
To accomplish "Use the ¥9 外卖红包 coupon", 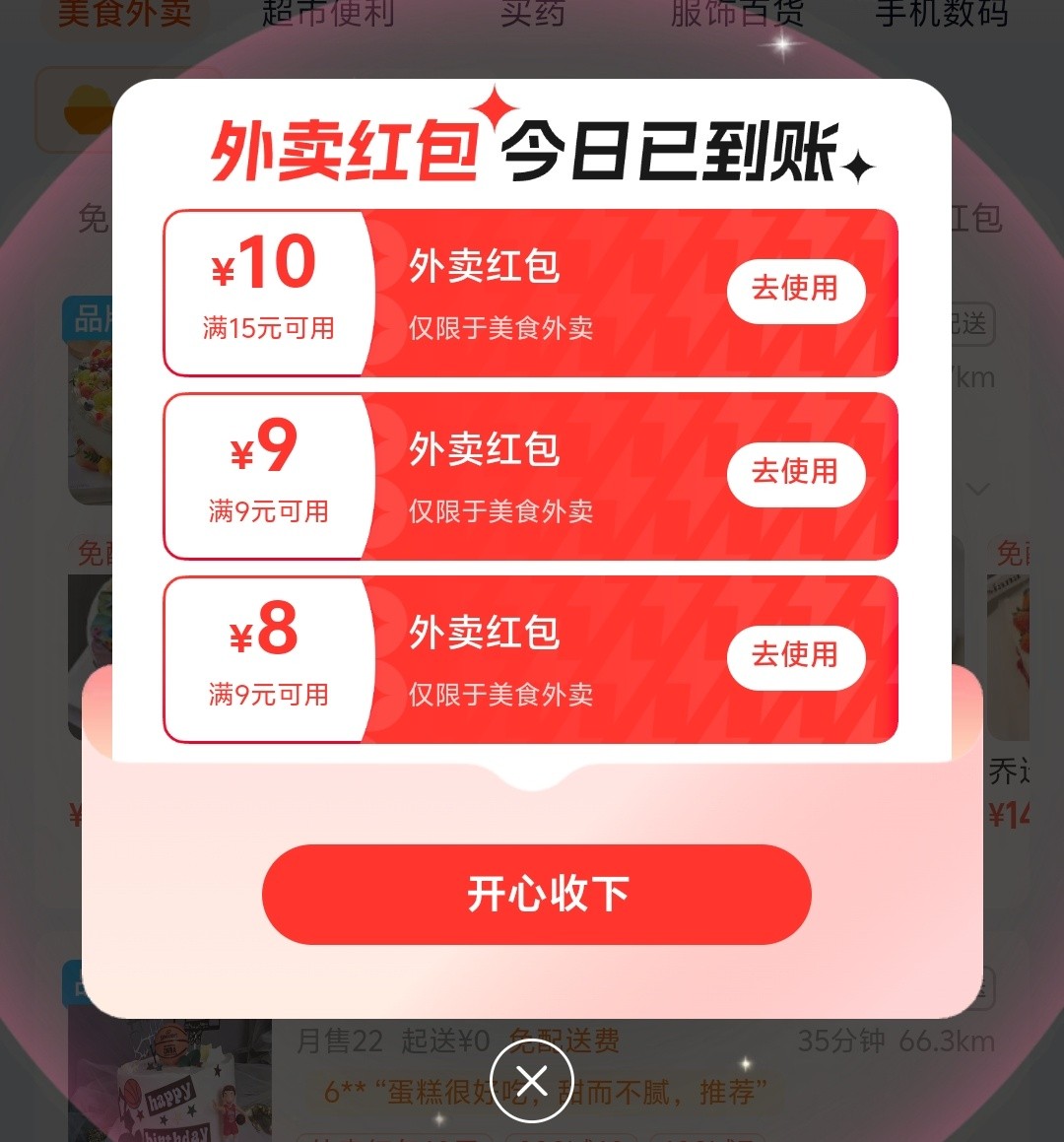I will 795,473.
